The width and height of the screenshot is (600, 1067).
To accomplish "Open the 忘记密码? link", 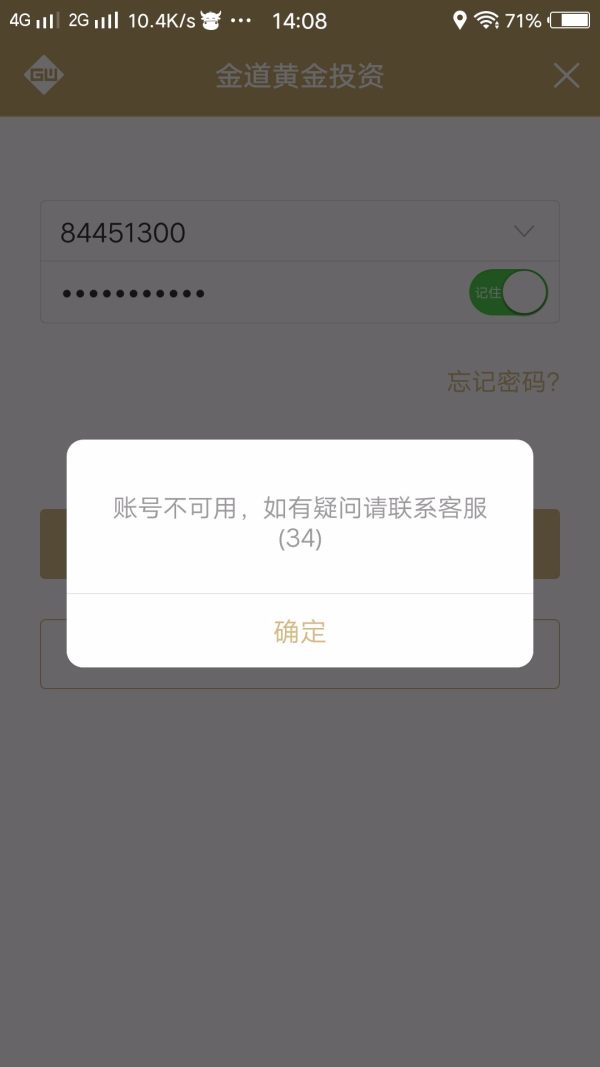I will [503, 382].
